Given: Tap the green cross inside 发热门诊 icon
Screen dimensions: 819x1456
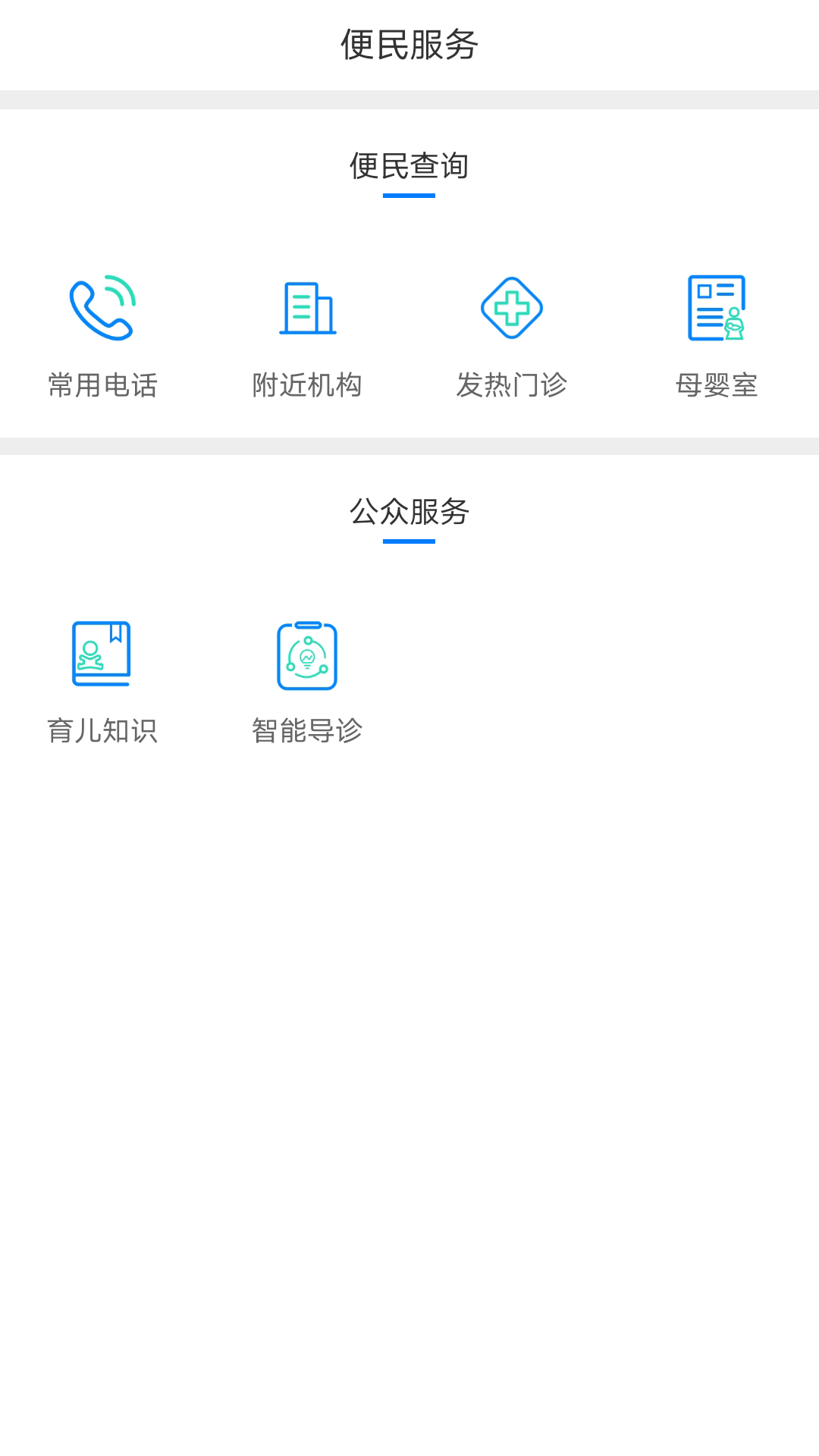Looking at the screenshot, I should pos(512,306).
